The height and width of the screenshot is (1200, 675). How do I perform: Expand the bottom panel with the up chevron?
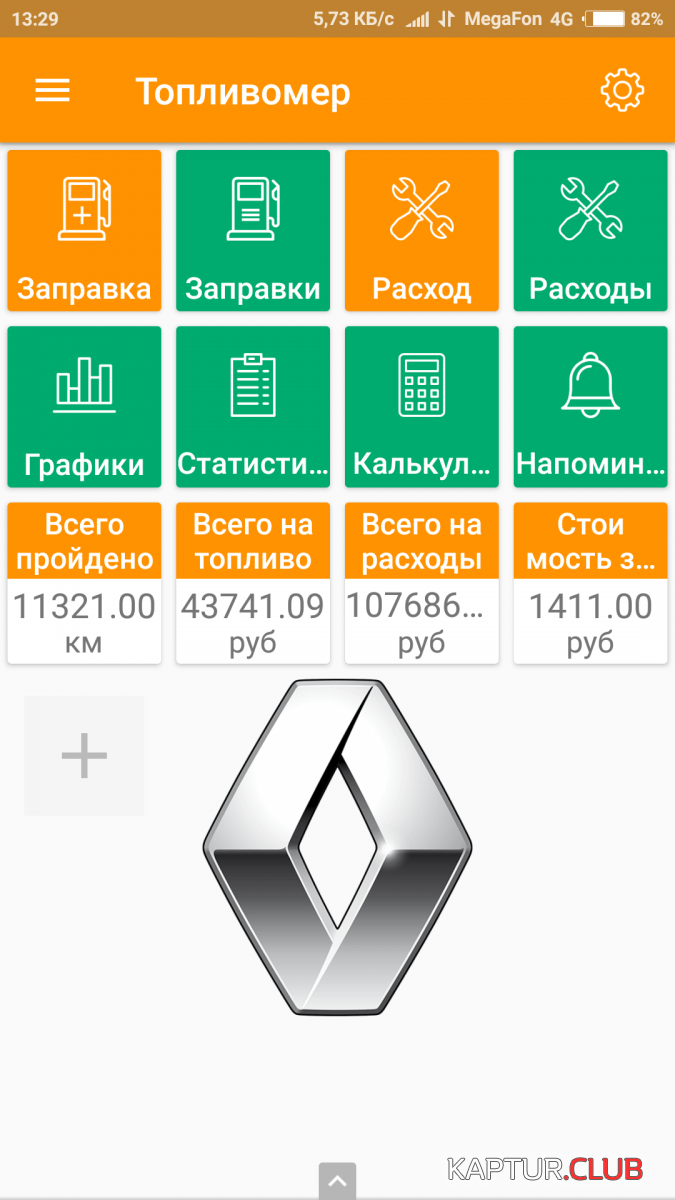coord(337,1181)
